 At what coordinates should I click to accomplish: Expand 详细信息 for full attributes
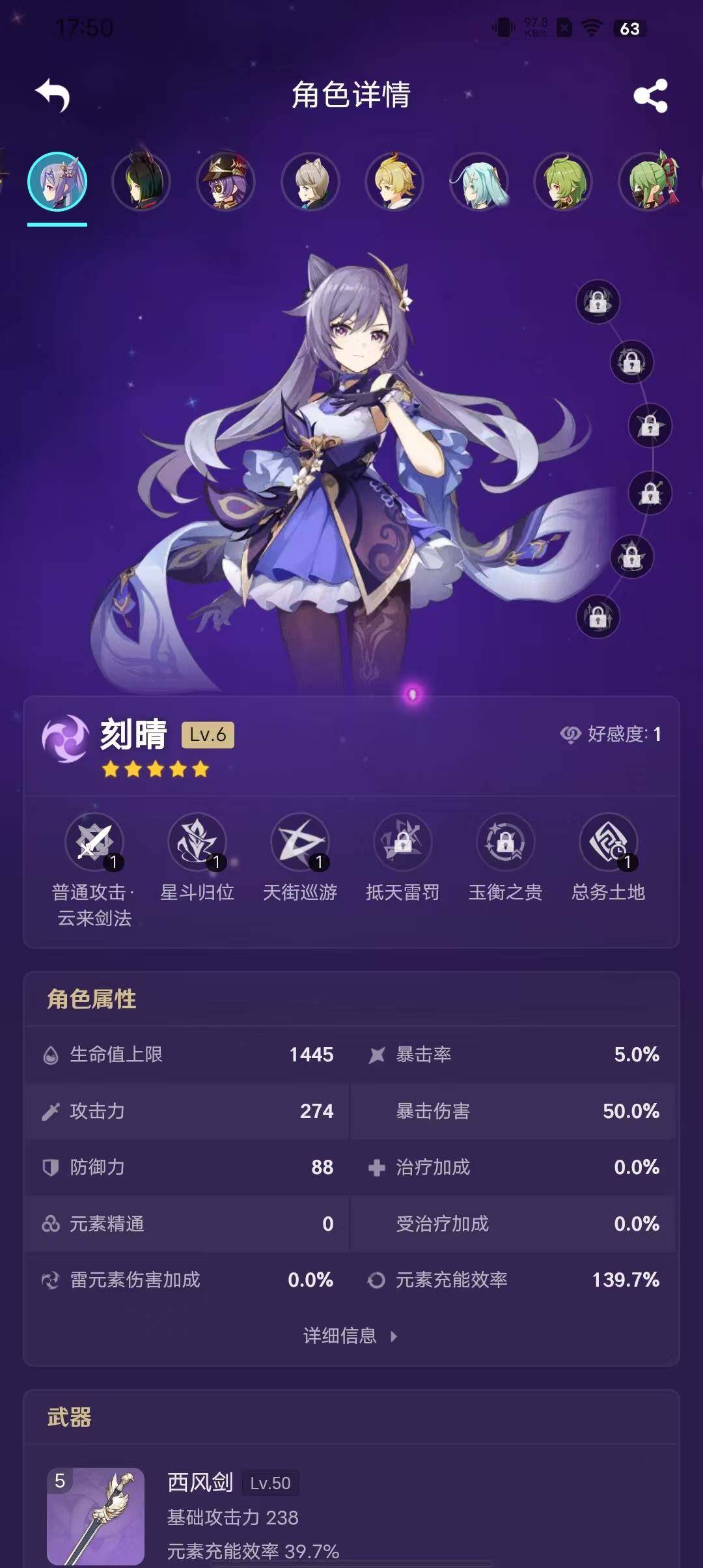[350, 1336]
